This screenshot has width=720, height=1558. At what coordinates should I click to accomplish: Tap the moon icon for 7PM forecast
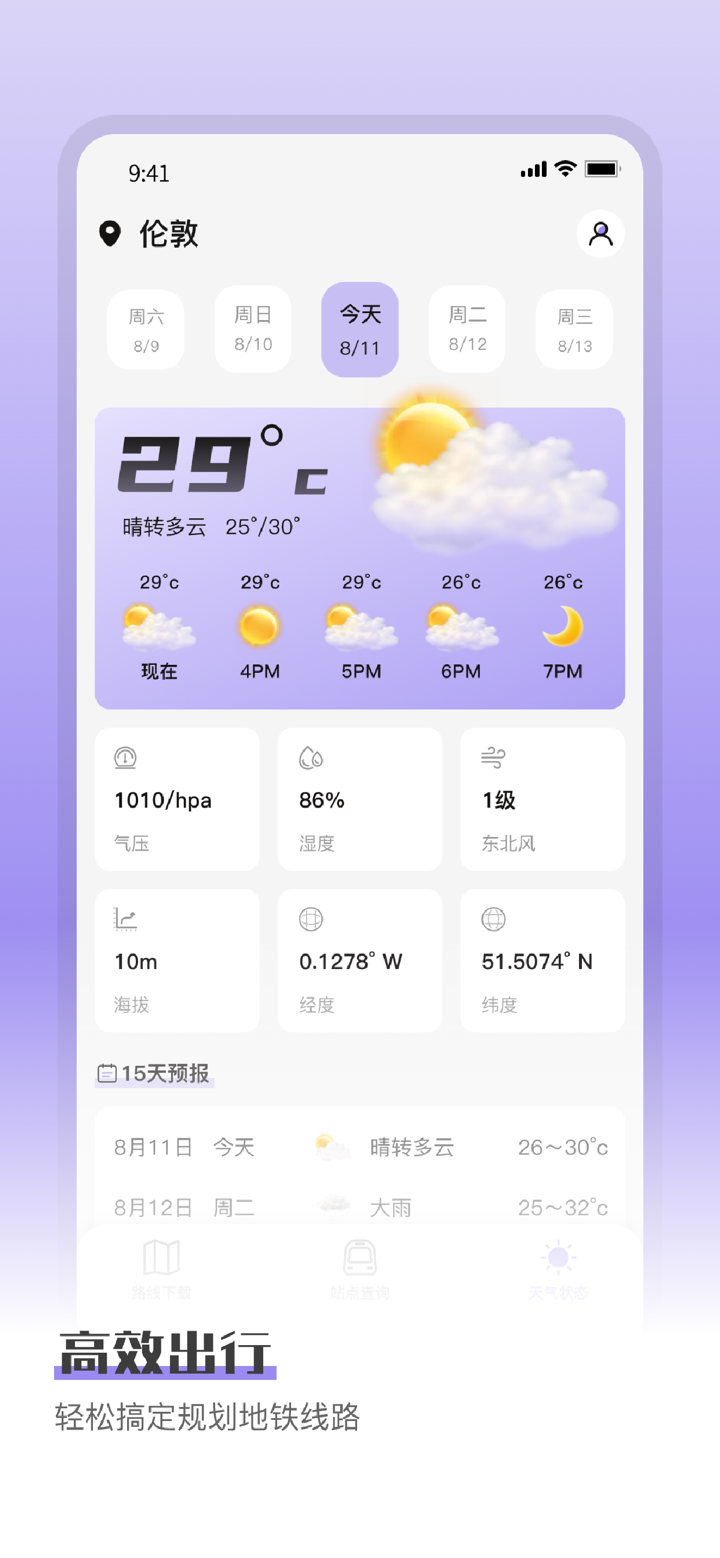(x=561, y=625)
